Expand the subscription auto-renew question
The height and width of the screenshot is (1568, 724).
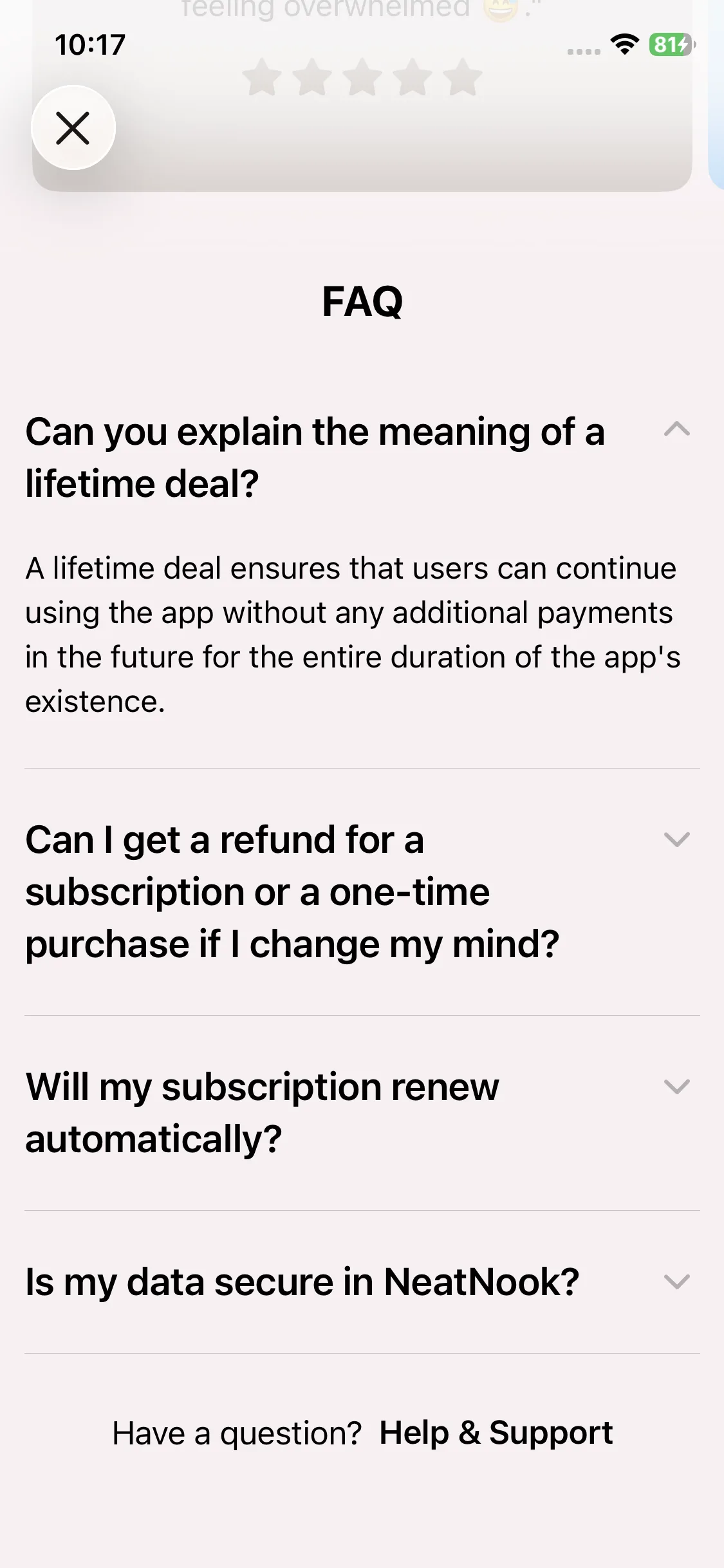(x=676, y=1087)
